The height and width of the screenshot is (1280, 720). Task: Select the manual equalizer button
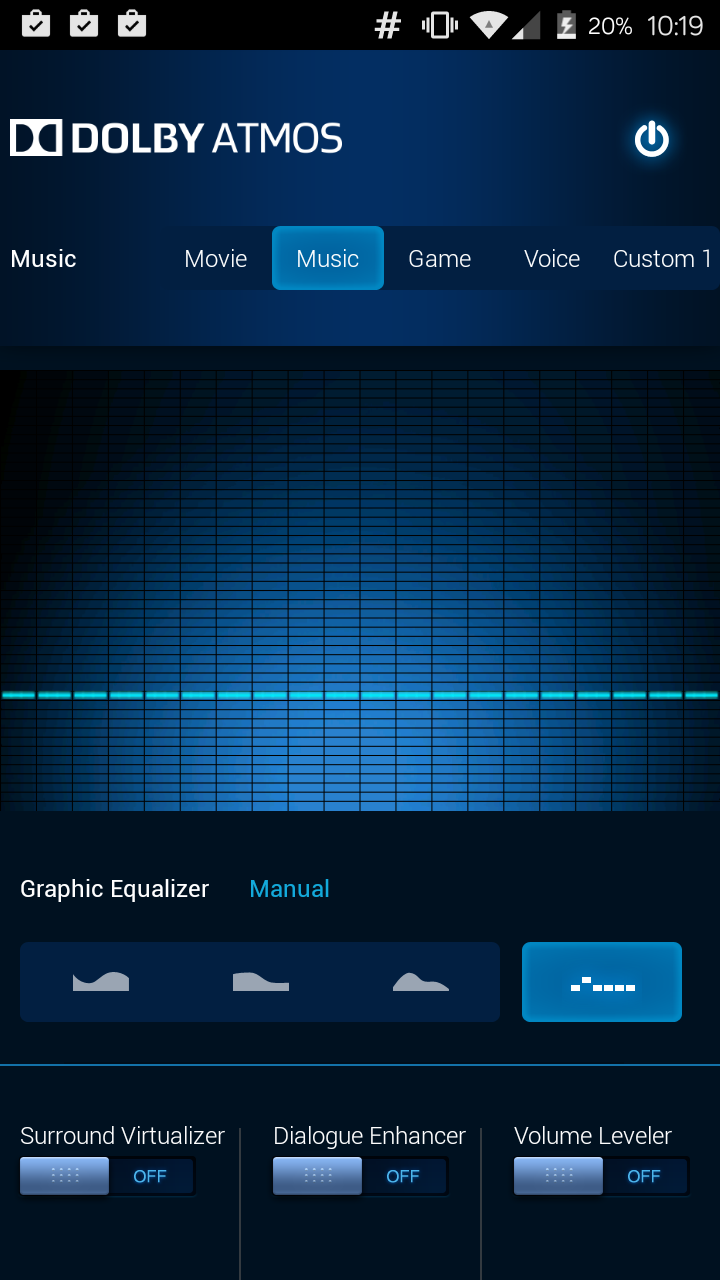click(x=602, y=982)
